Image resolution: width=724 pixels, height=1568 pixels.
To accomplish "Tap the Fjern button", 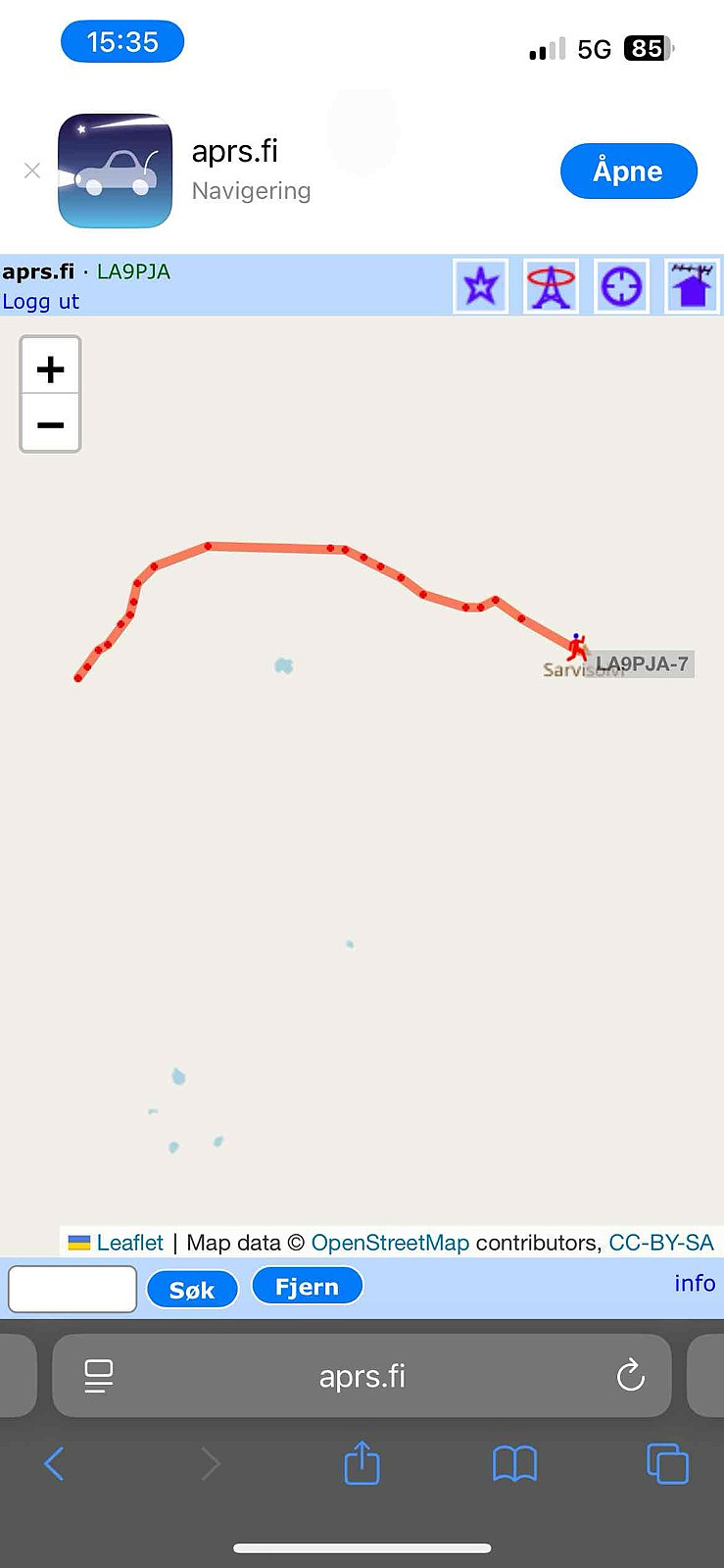I will (x=307, y=1286).
